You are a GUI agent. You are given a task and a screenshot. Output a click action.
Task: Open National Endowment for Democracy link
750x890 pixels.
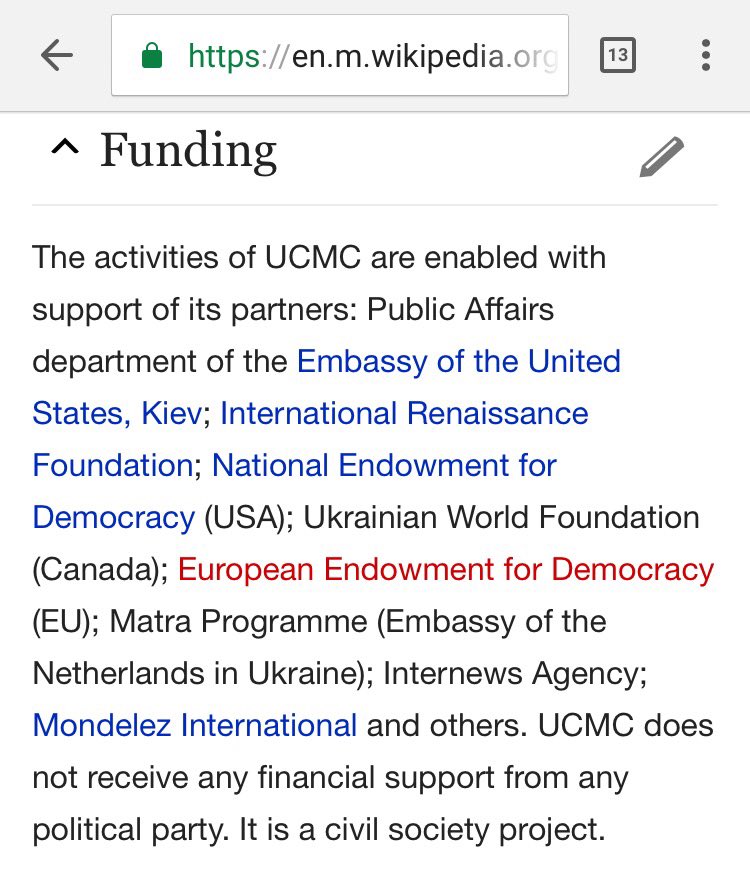384,465
